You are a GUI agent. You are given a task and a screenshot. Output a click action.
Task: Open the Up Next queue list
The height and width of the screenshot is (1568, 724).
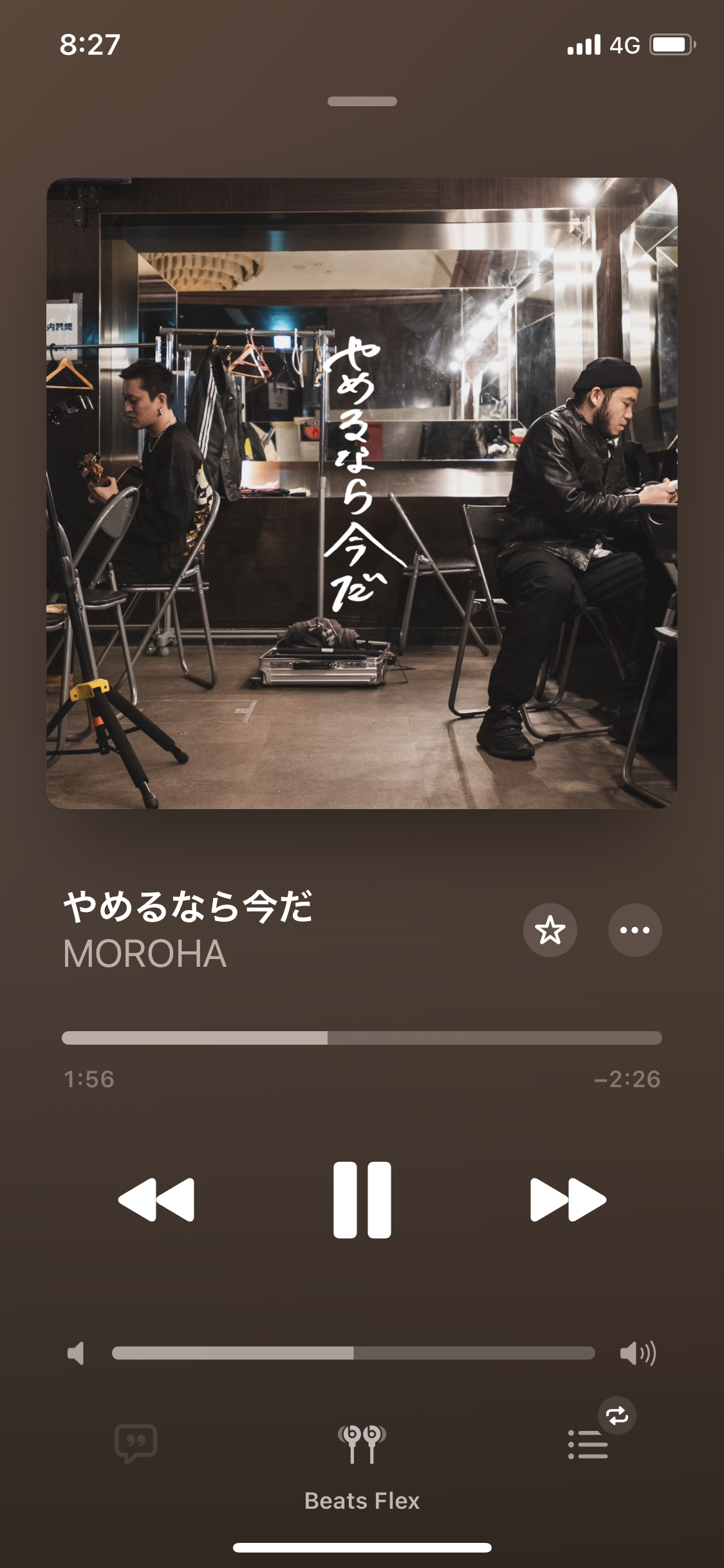pos(588,1444)
